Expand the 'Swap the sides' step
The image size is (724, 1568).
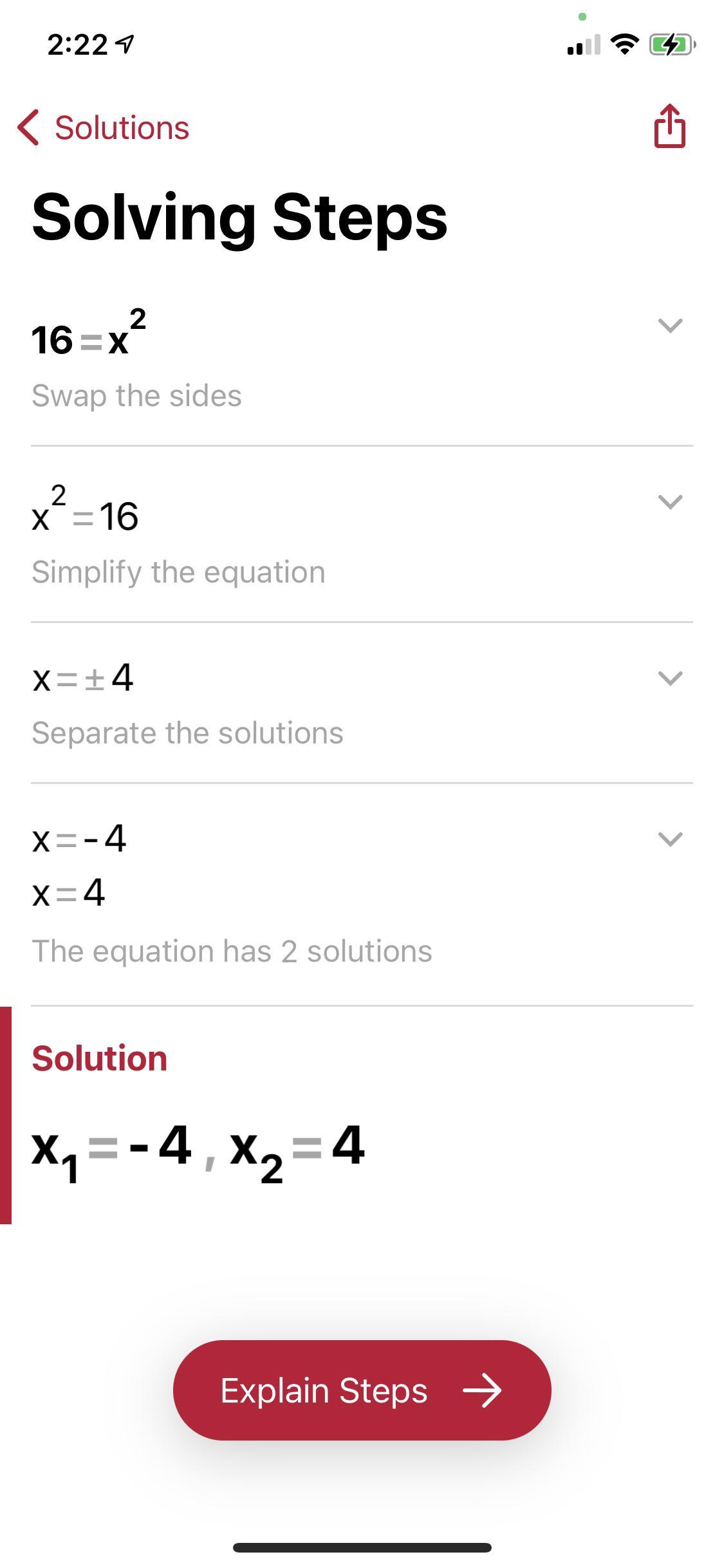(670, 325)
